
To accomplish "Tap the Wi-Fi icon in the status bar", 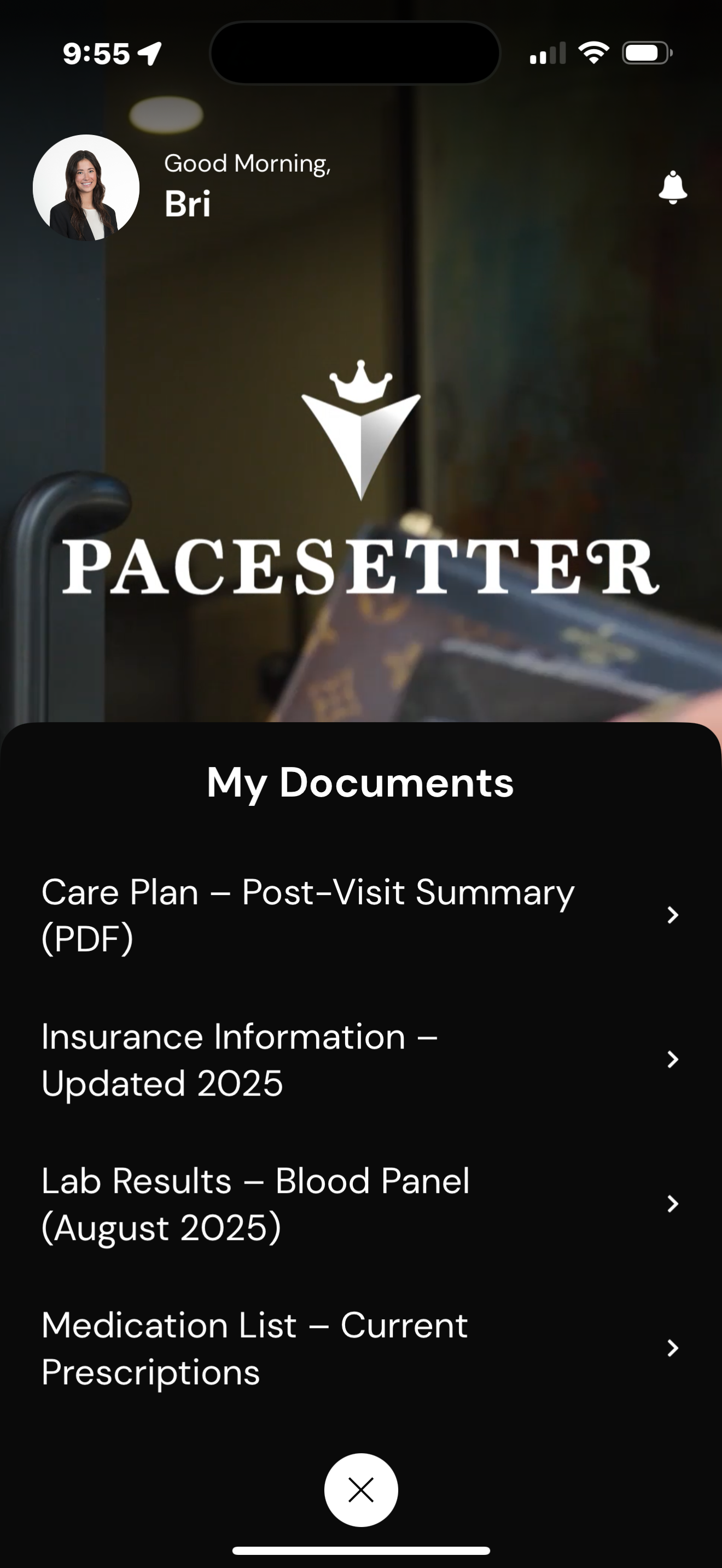I will 595,53.
